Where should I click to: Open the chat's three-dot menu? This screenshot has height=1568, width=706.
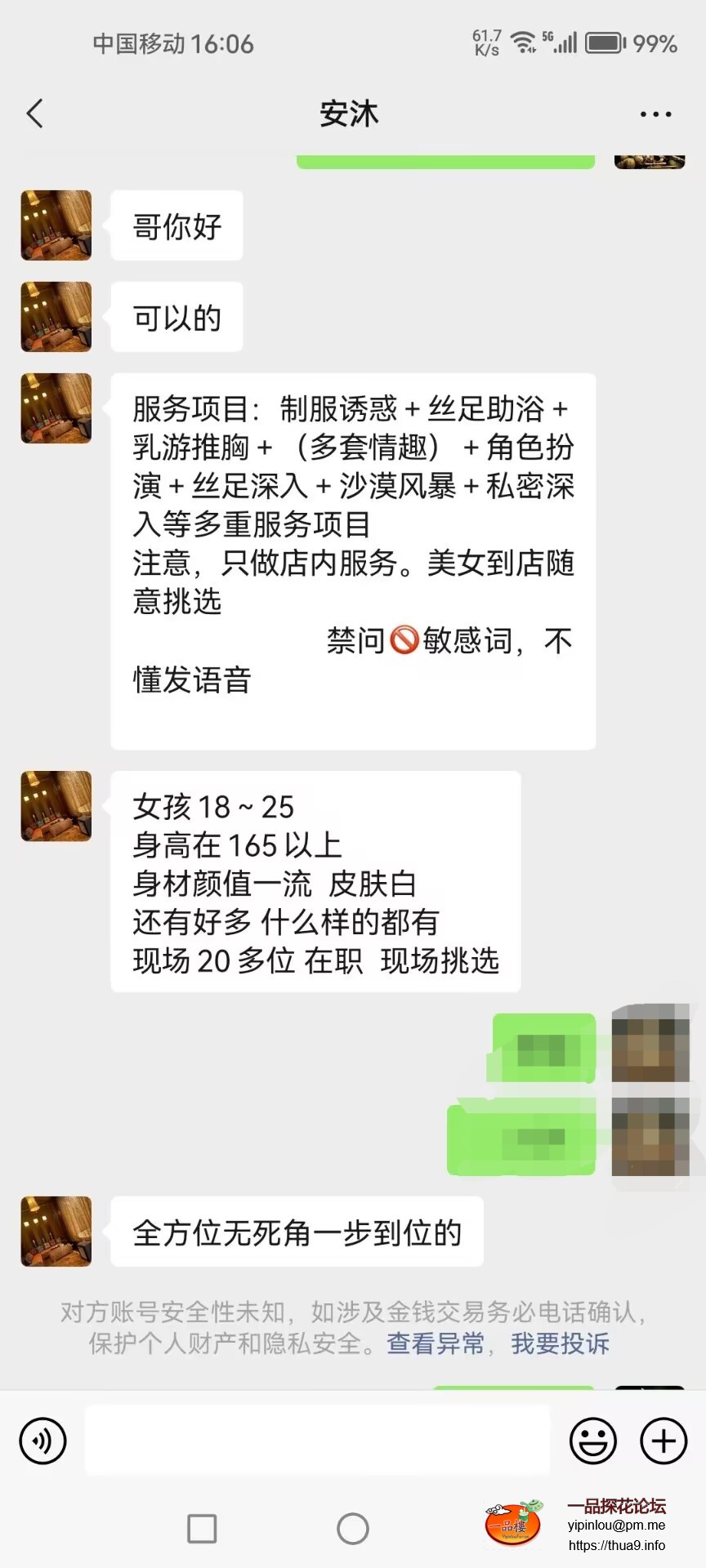pyautogui.click(x=655, y=114)
